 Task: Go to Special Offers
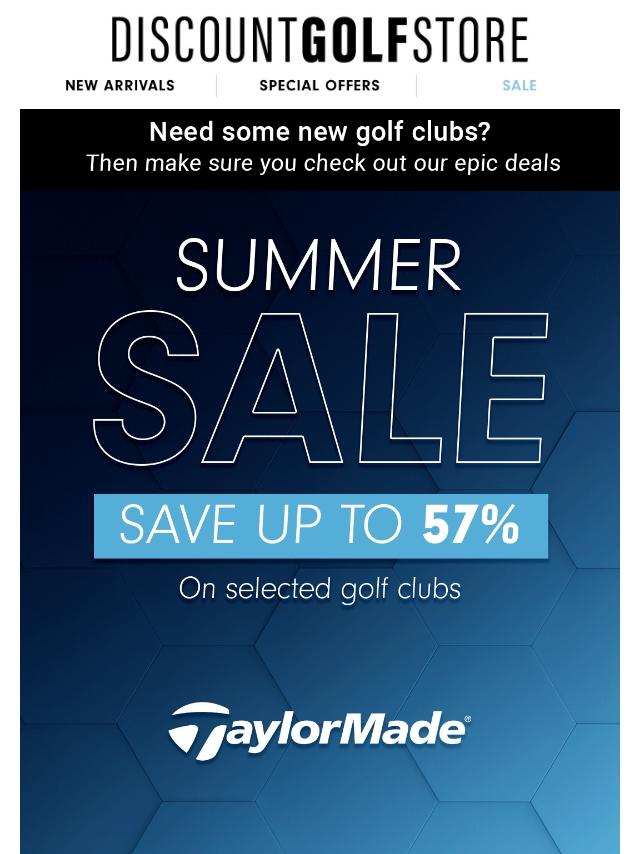319,85
